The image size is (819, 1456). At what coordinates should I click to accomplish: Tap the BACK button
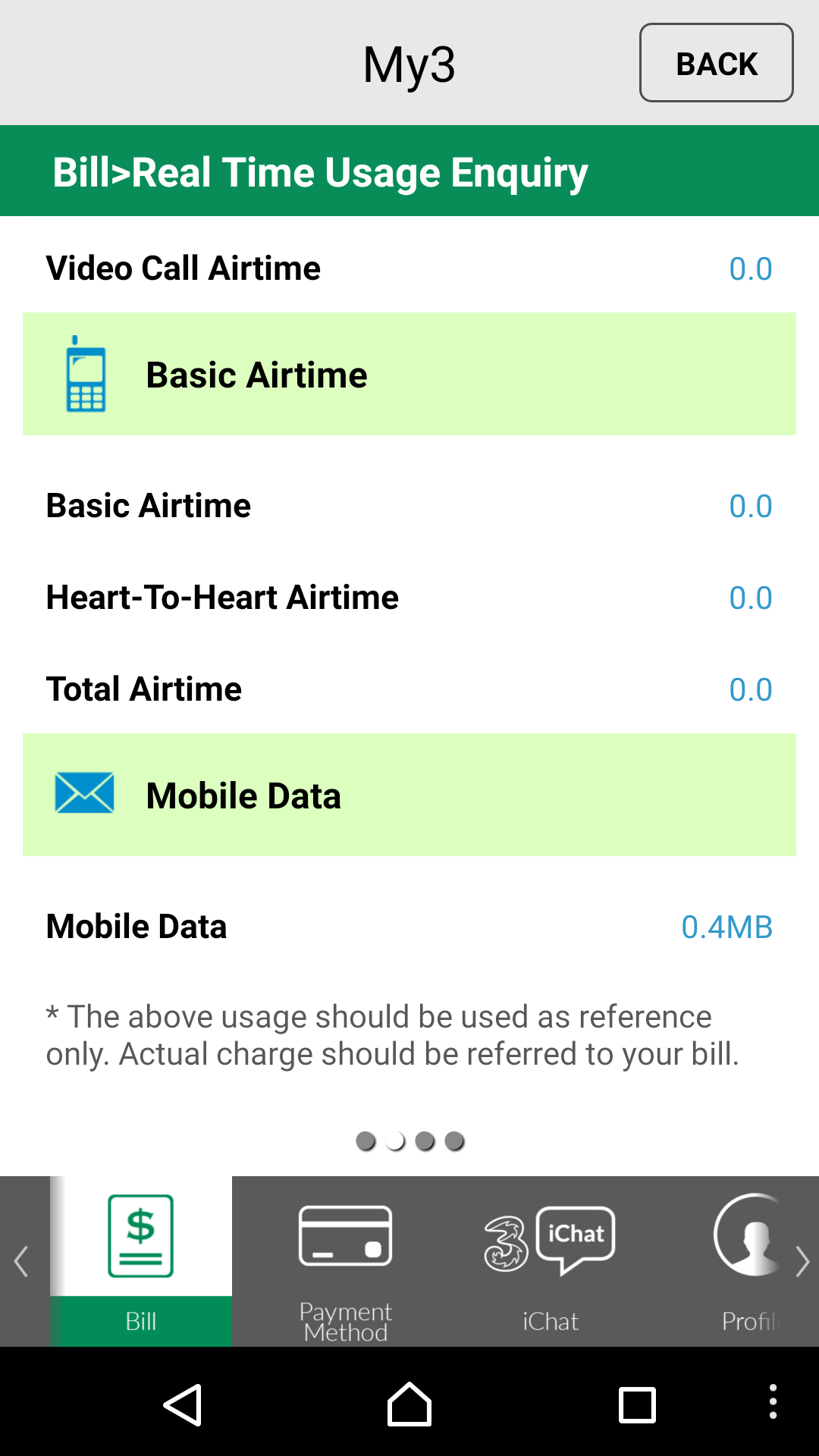click(716, 63)
